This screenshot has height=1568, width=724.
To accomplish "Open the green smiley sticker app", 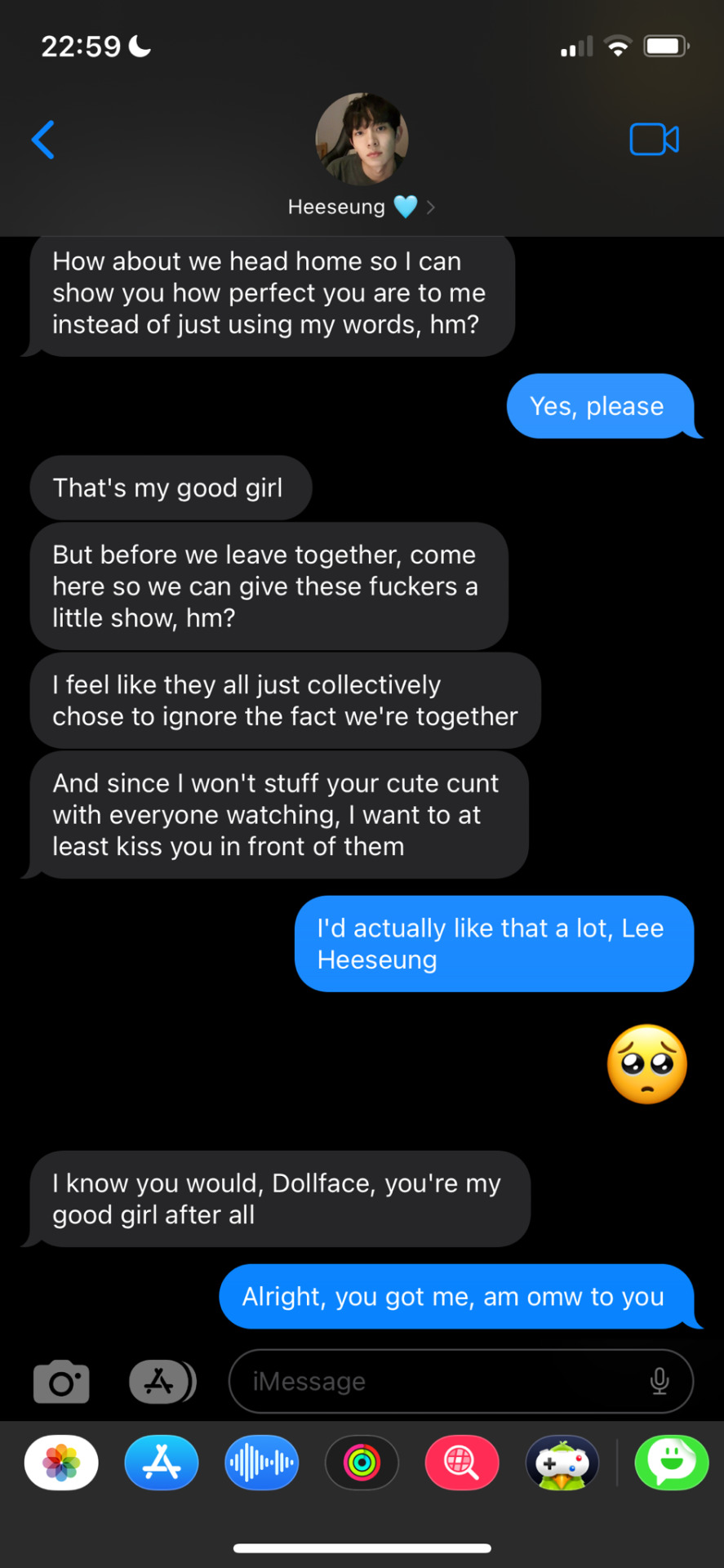I will (672, 1463).
